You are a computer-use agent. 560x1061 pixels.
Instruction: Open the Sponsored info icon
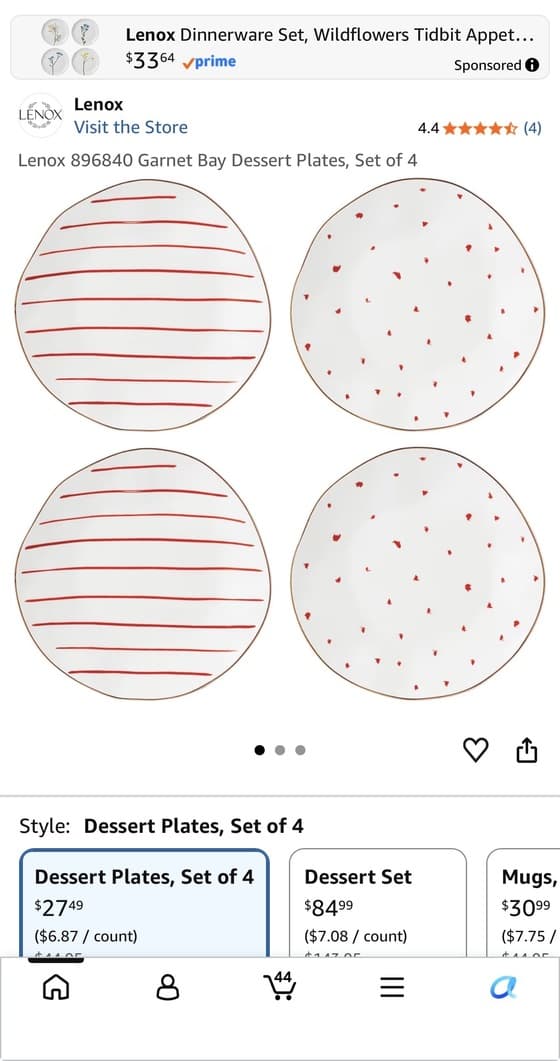532,65
